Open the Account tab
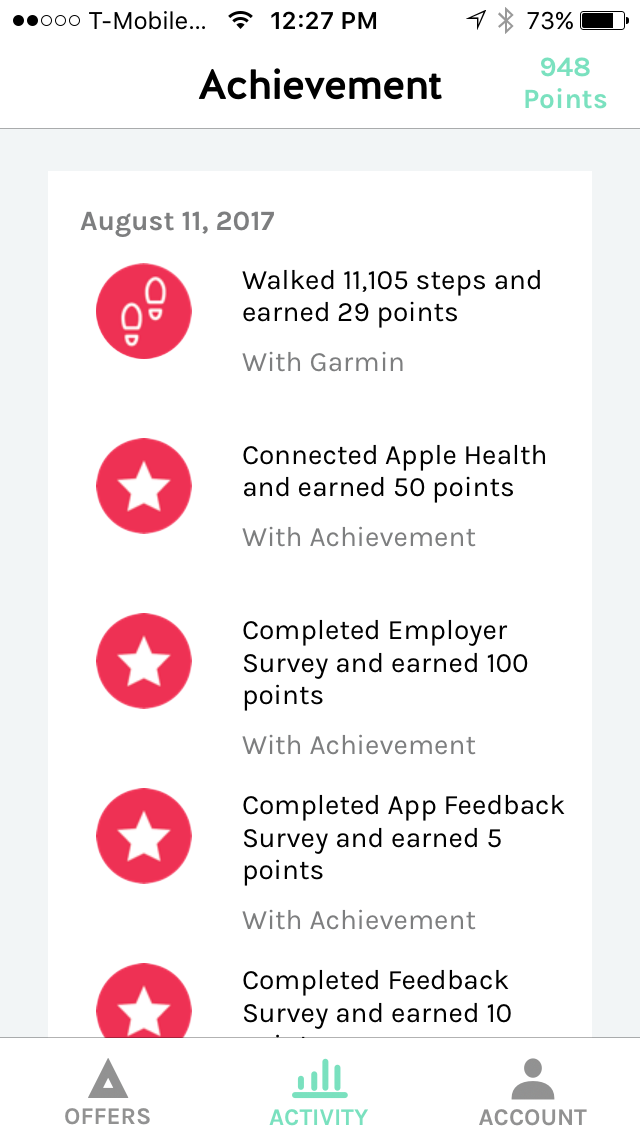The width and height of the screenshot is (640, 1136). 532,1092
